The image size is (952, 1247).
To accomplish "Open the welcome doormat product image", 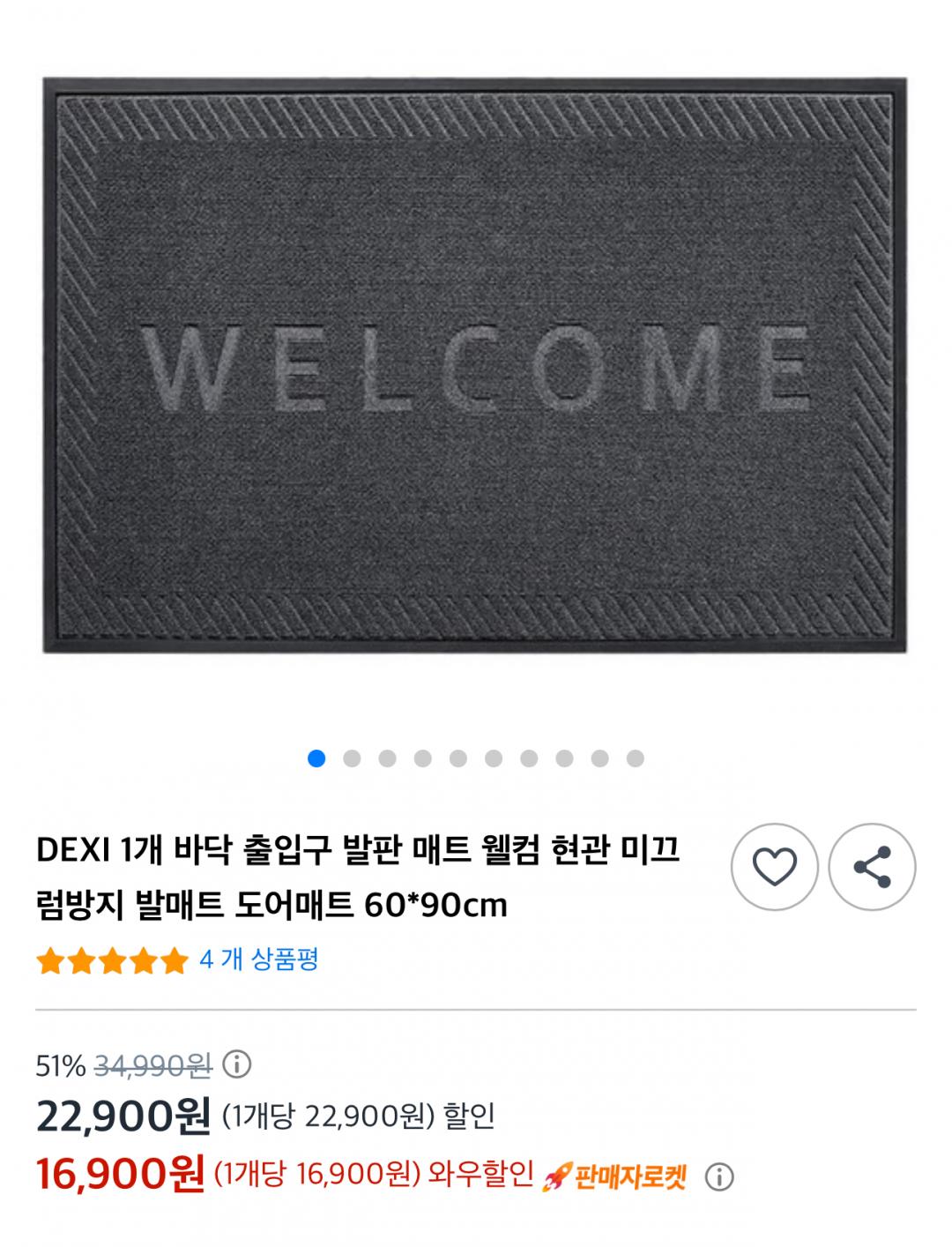I will click(x=475, y=364).
